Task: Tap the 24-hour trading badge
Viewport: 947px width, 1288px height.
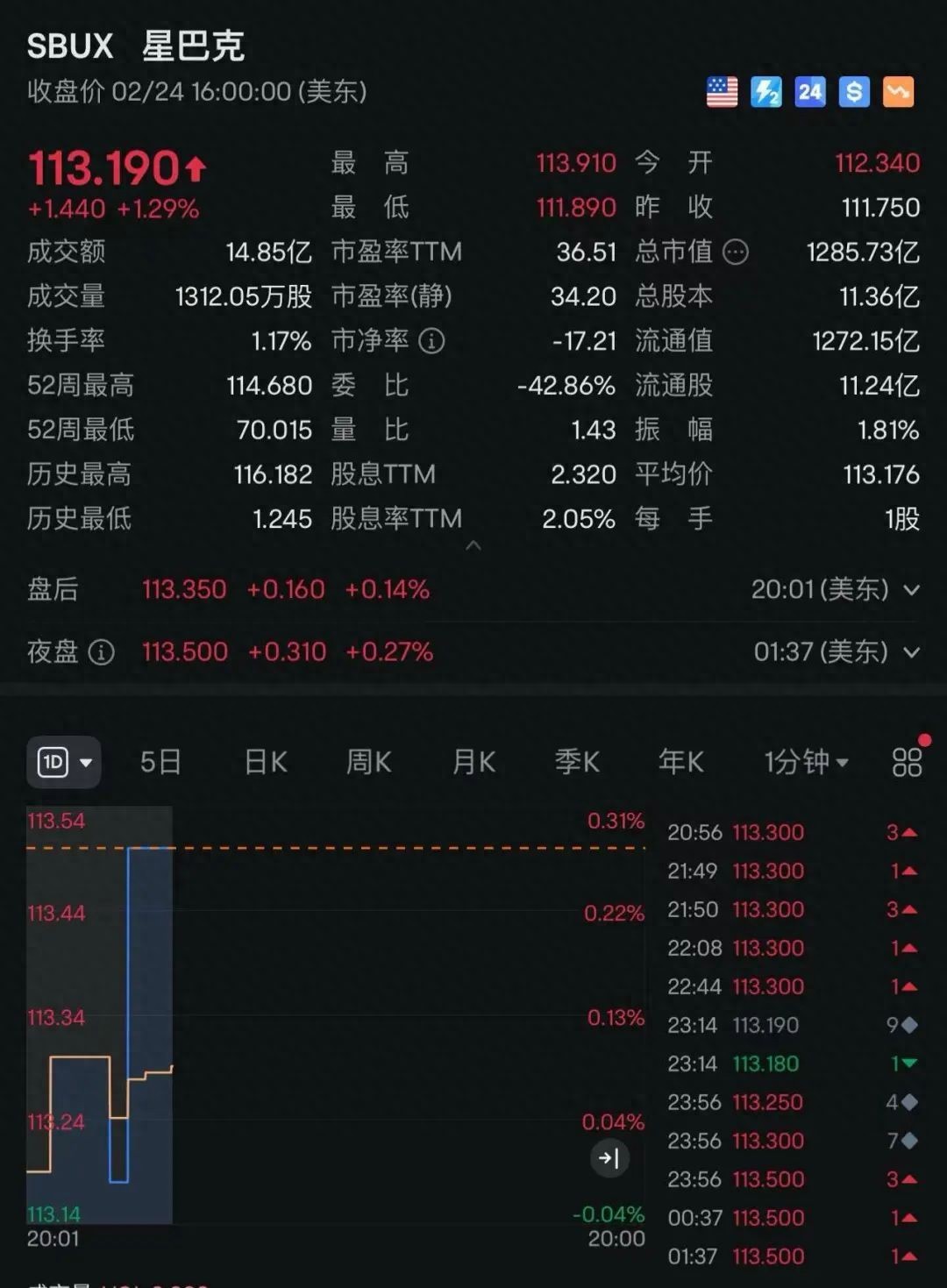Action: coord(810,91)
